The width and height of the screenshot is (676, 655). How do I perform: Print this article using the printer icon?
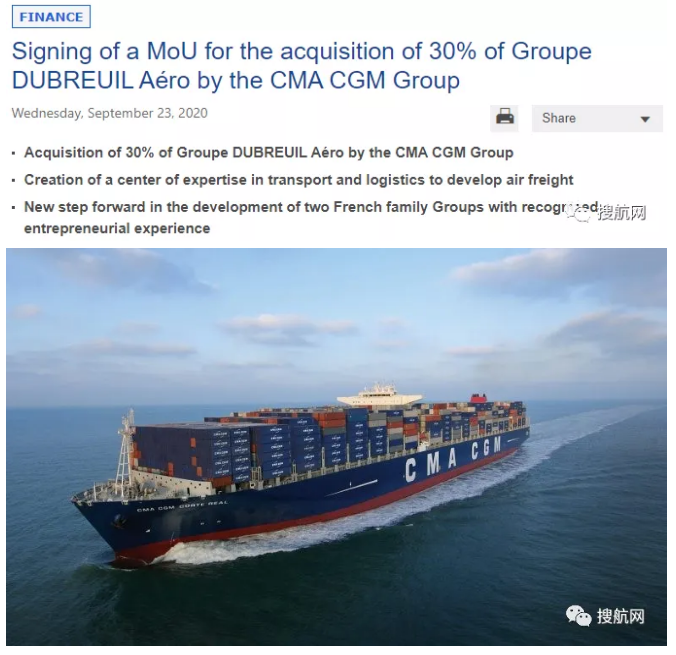pos(505,117)
